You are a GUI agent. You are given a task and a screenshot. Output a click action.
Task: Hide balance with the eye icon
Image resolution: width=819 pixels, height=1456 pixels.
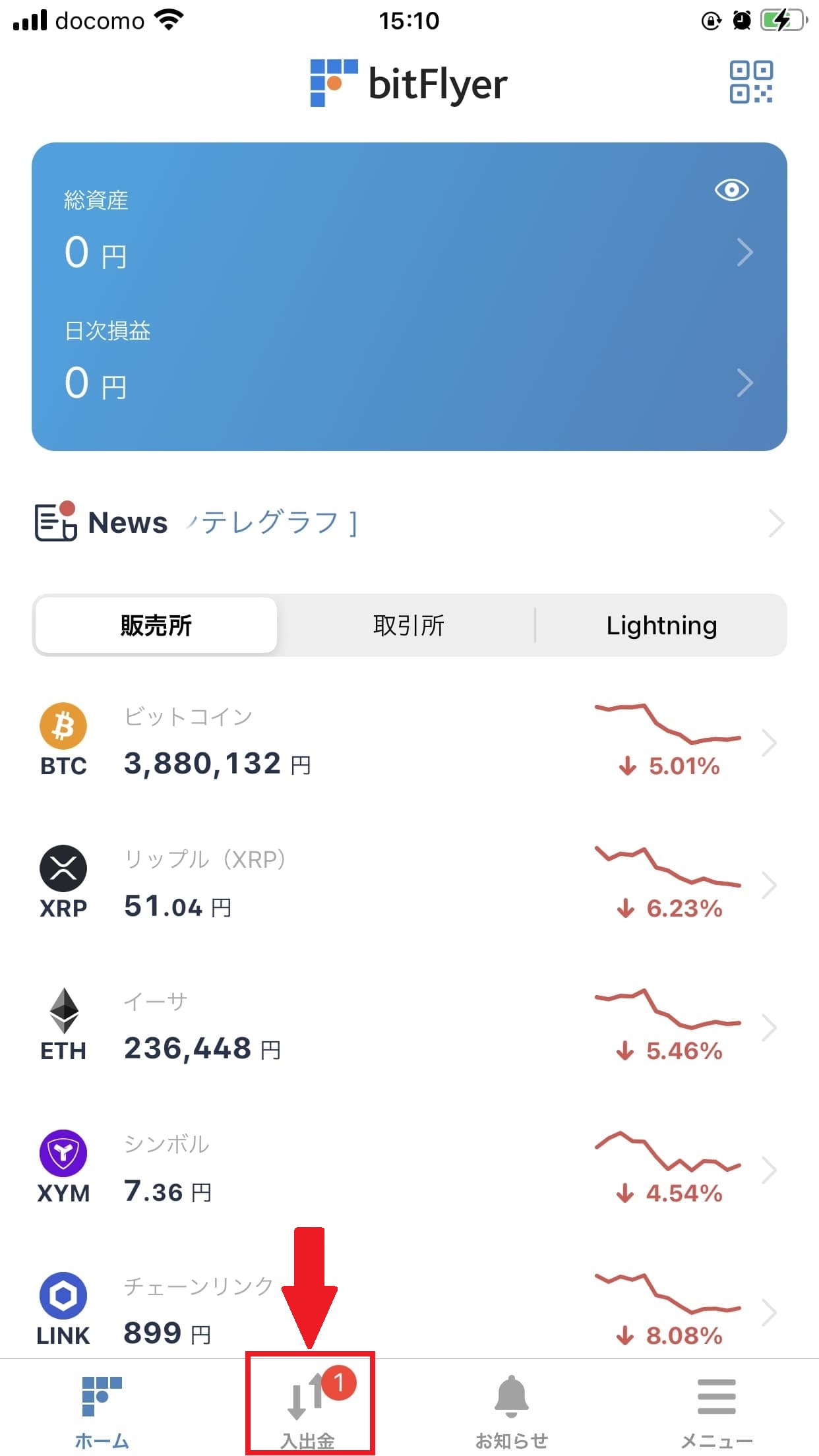click(x=732, y=191)
